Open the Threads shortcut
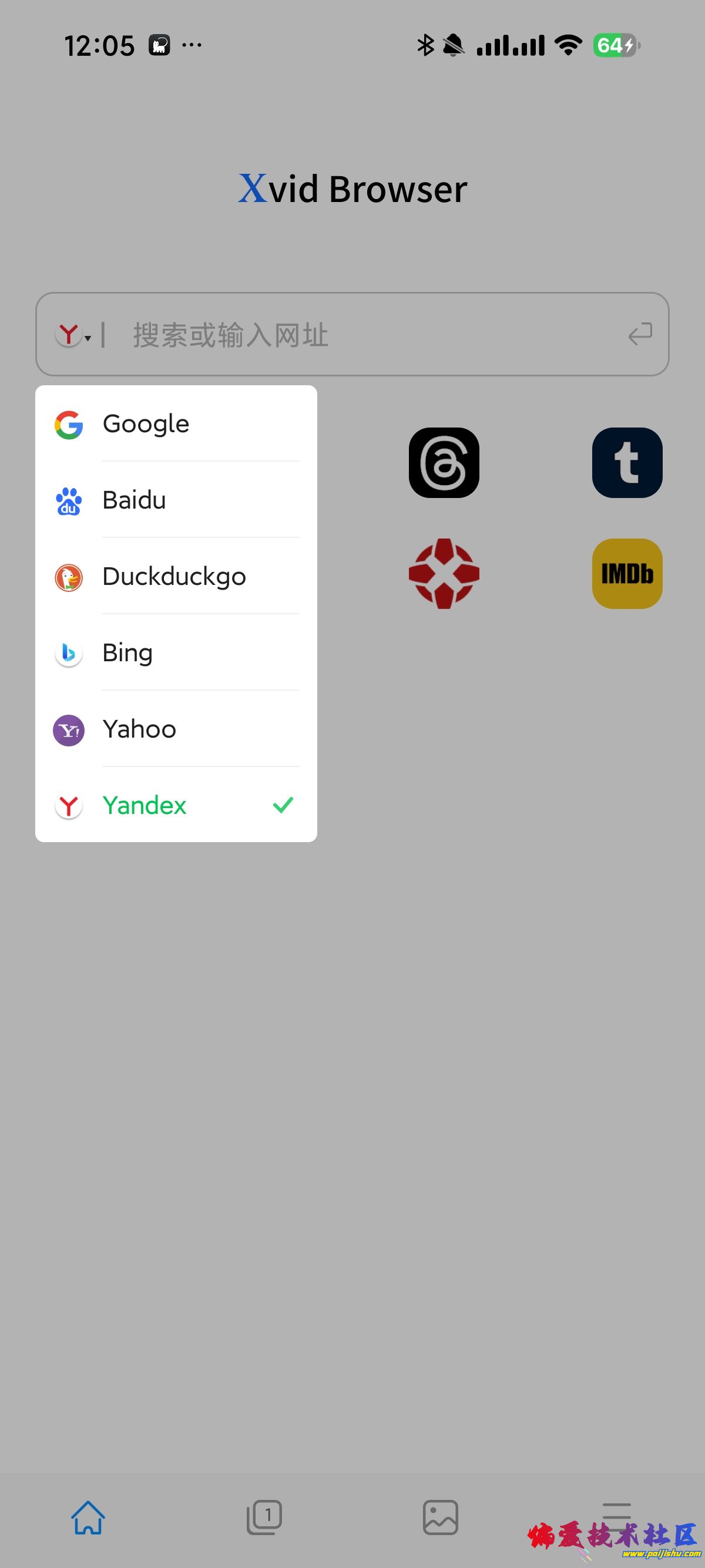 coord(444,463)
